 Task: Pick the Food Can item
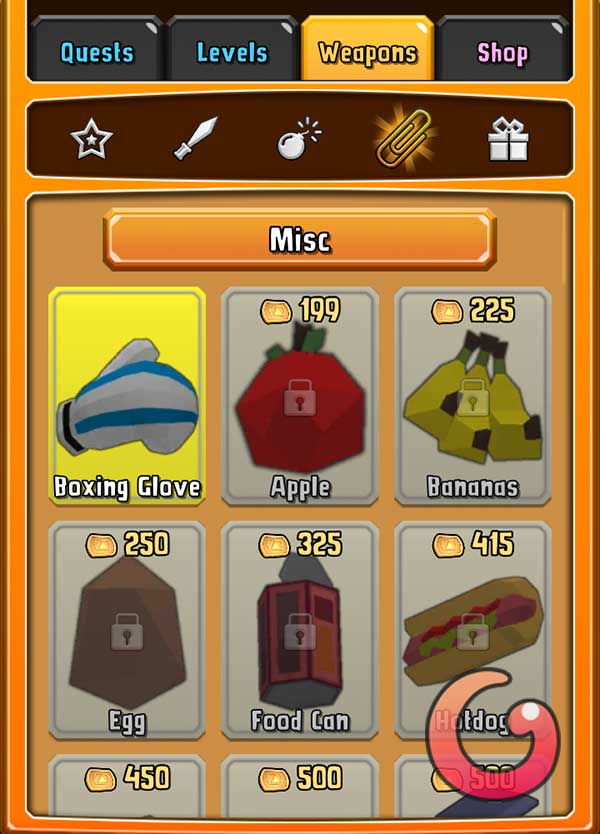[299, 630]
